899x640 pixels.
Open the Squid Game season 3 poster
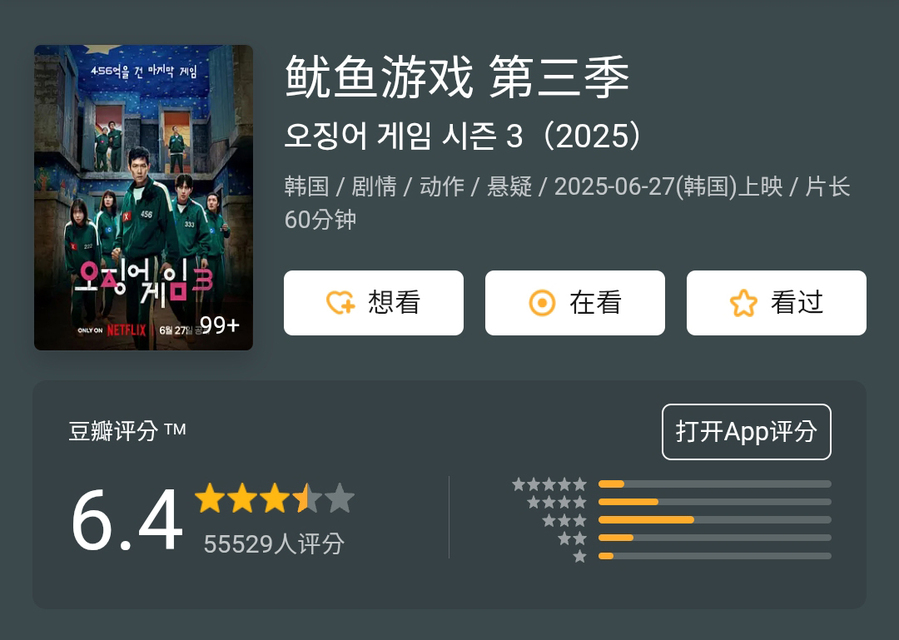143,197
